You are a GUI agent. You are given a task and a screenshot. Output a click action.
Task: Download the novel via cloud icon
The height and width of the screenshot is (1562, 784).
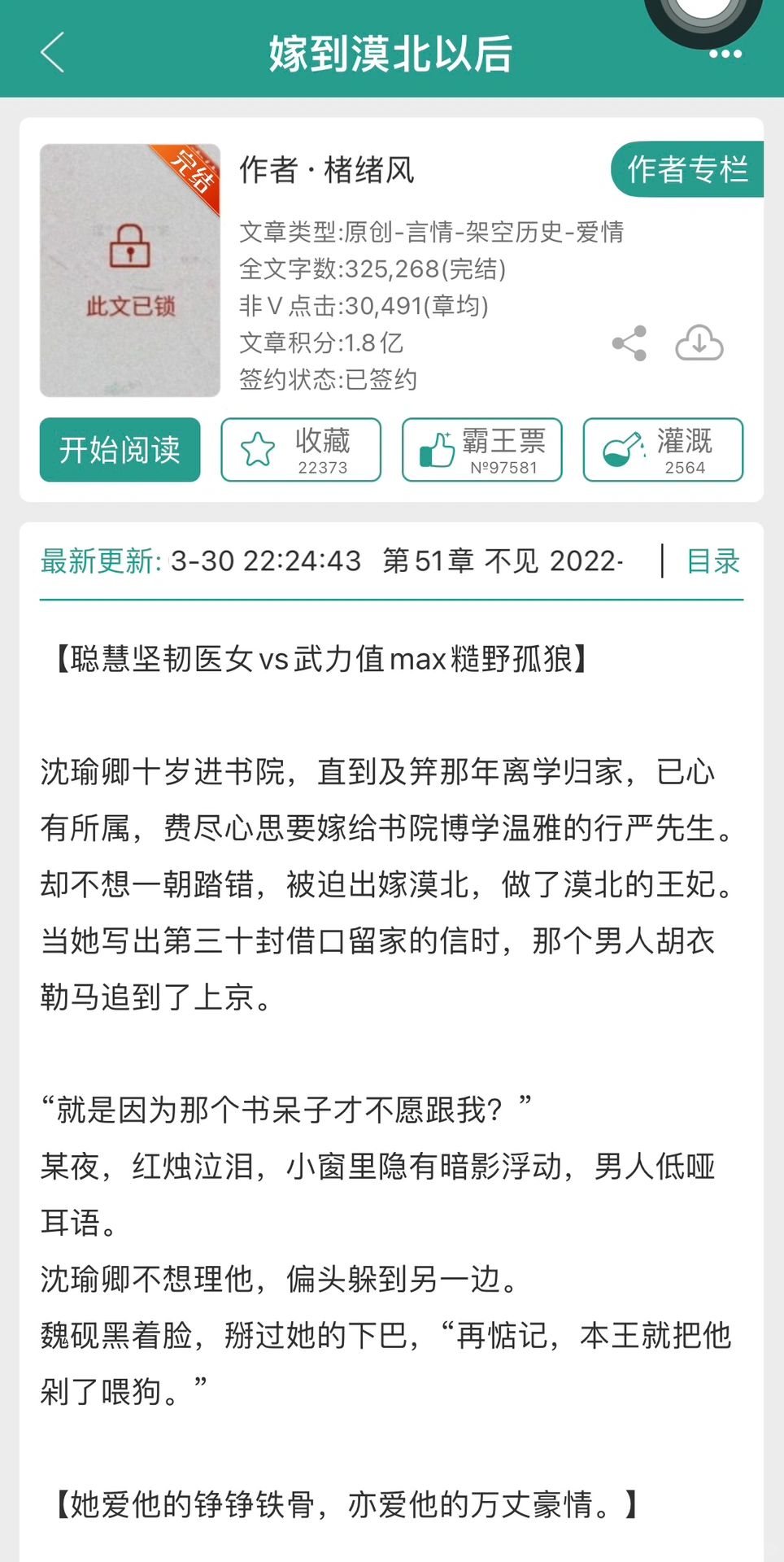[x=699, y=343]
